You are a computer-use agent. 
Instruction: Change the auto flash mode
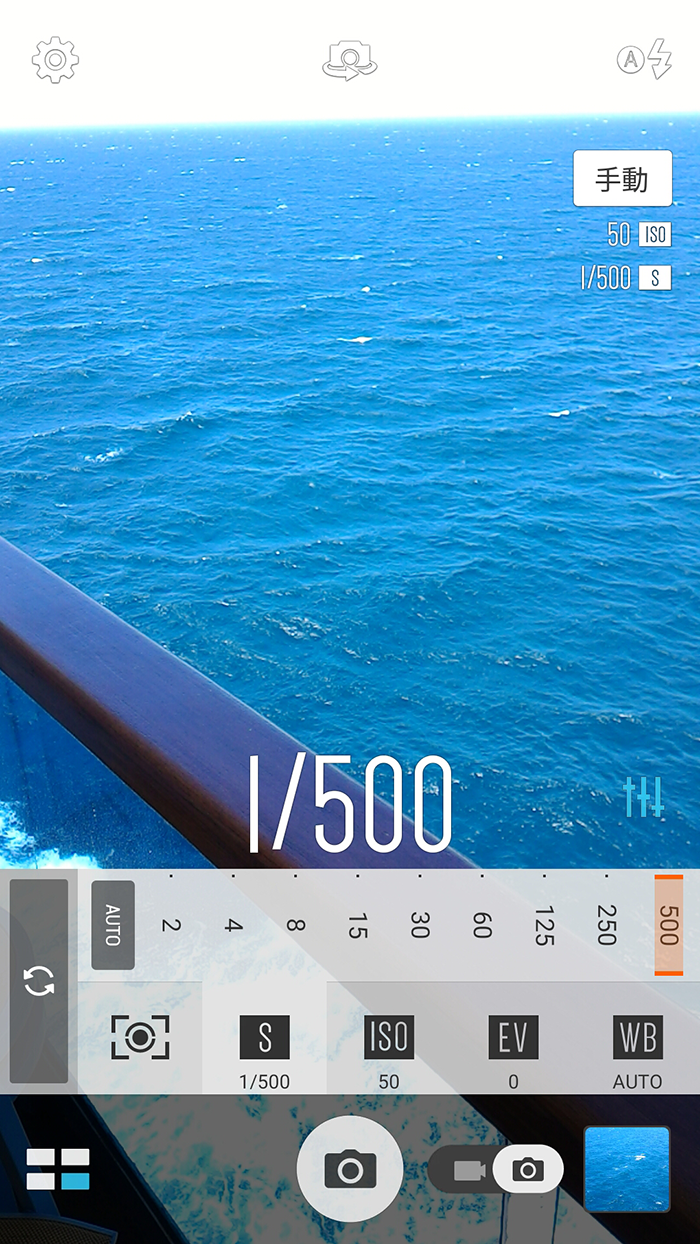click(644, 60)
